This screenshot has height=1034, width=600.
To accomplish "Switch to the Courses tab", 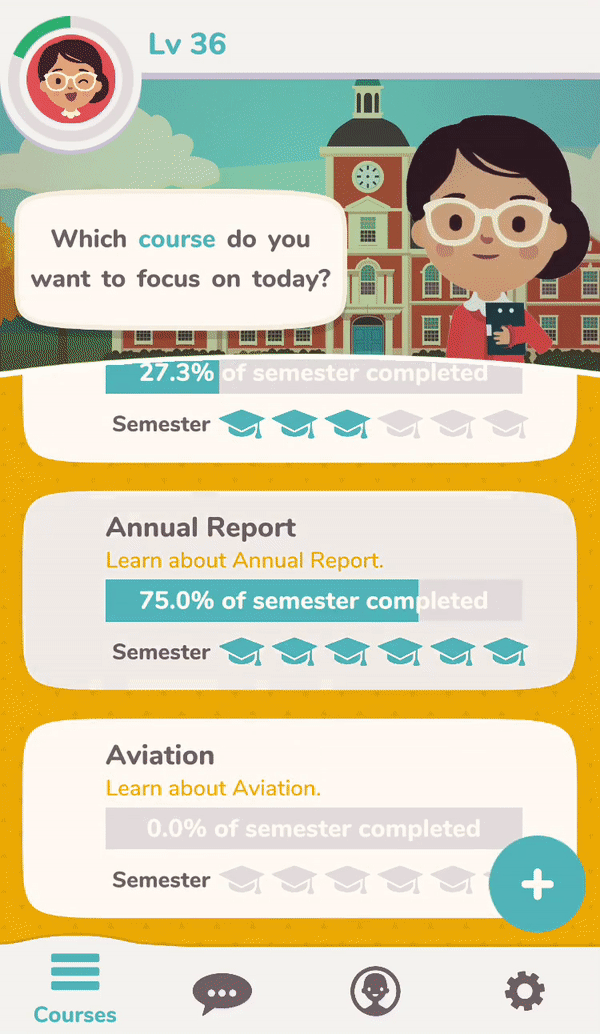I will coord(75,988).
